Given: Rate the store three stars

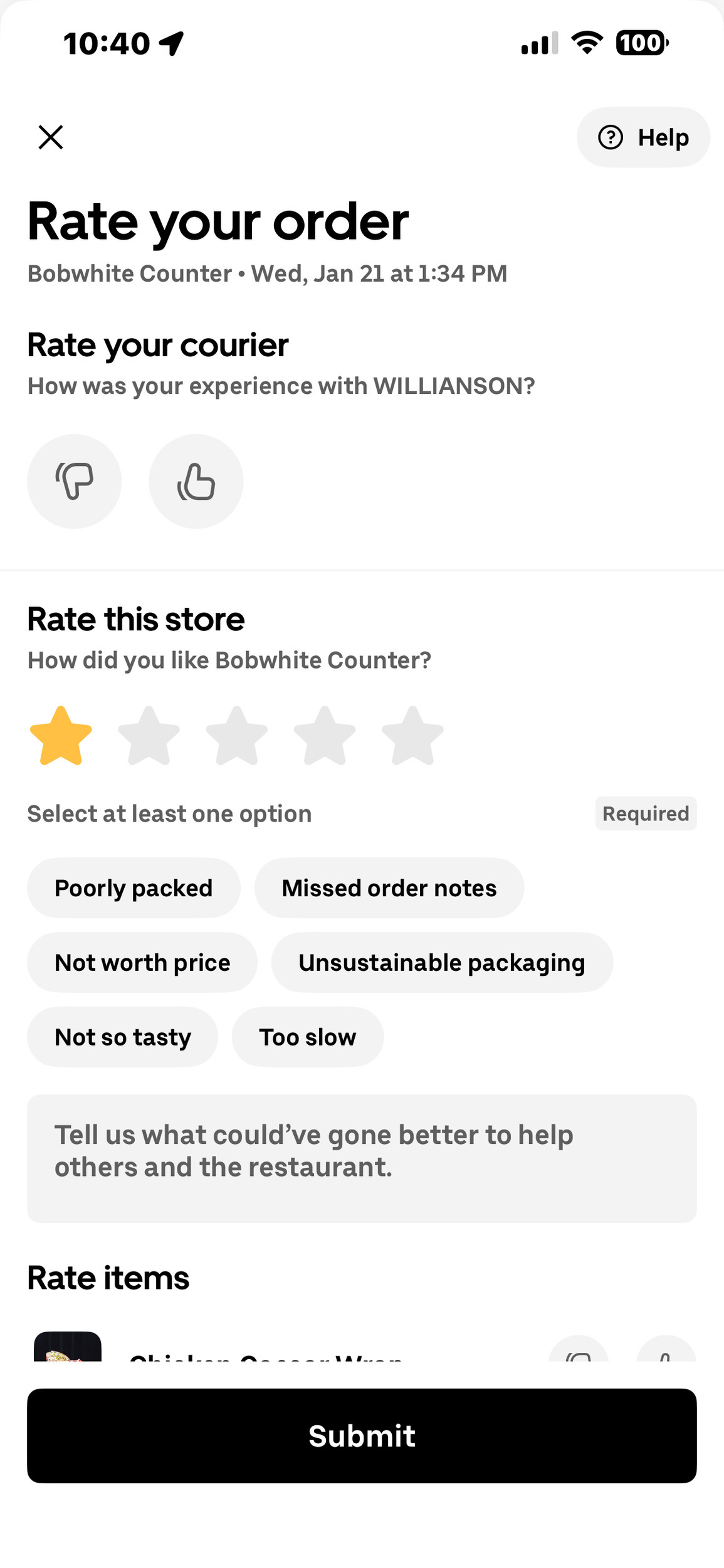Looking at the screenshot, I should (x=237, y=736).
